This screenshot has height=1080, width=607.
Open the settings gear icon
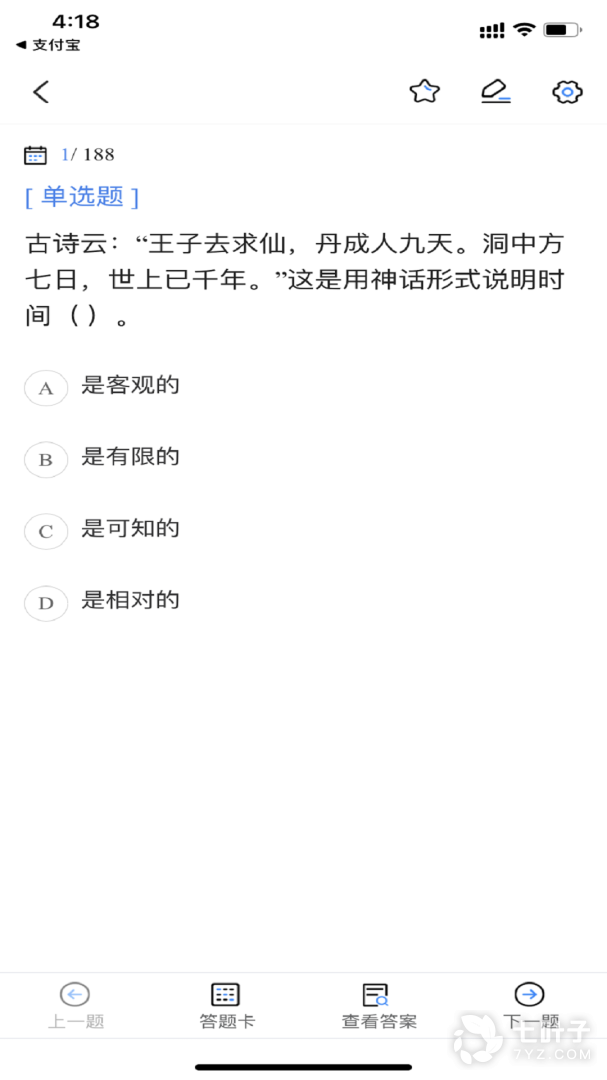(567, 92)
